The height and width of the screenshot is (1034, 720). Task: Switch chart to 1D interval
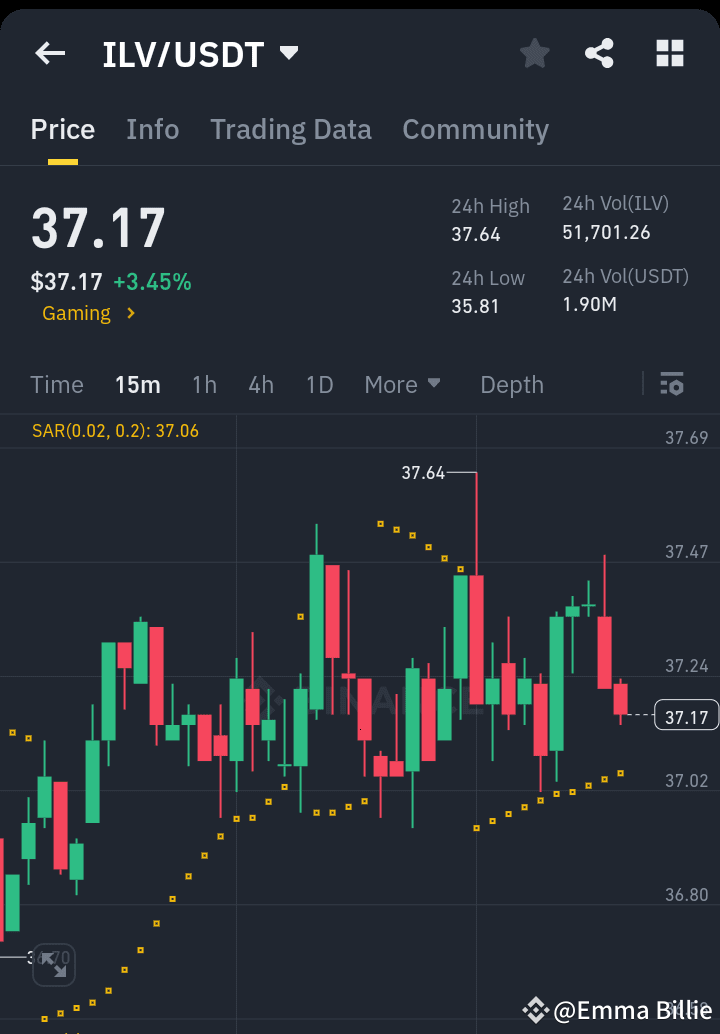click(319, 384)
